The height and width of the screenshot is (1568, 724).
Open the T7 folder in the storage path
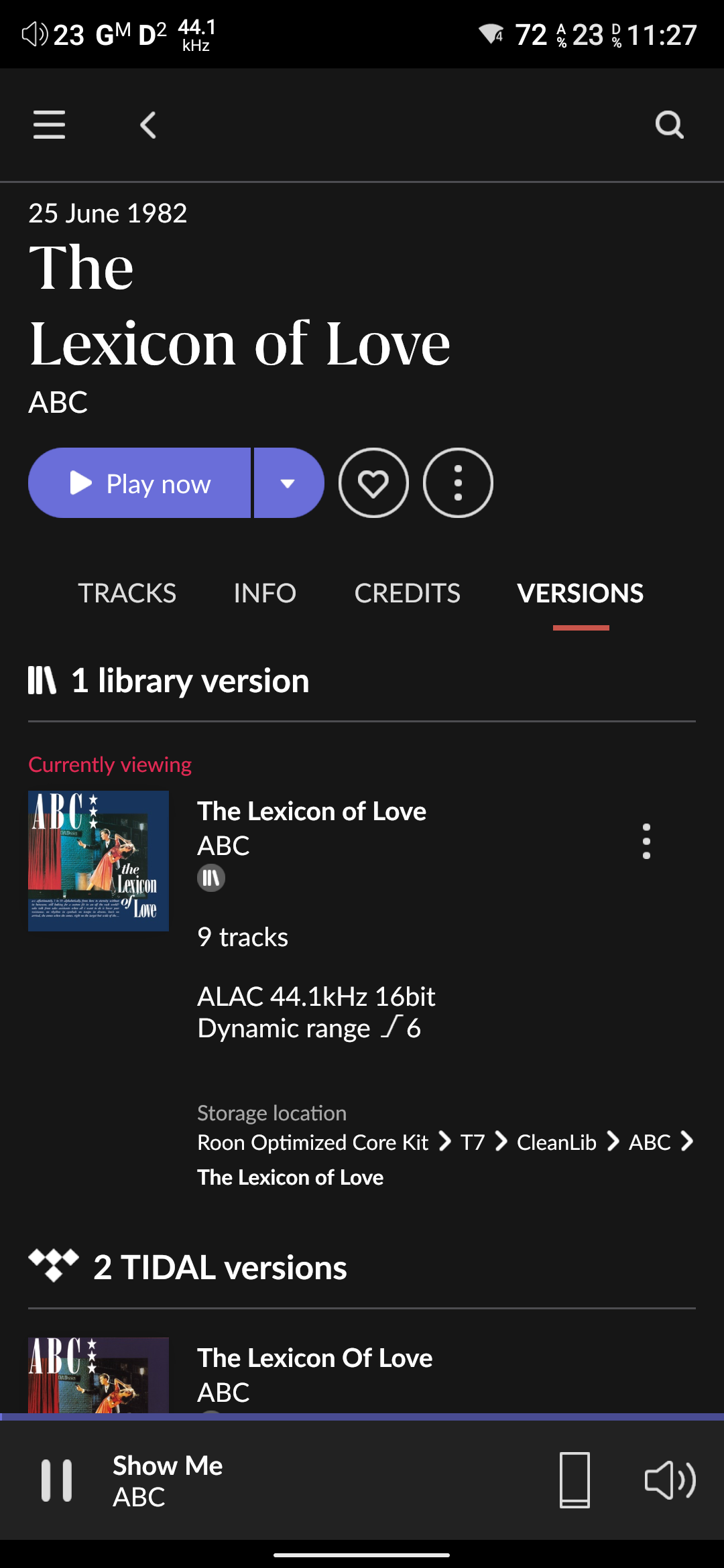tap(473, 1142)
